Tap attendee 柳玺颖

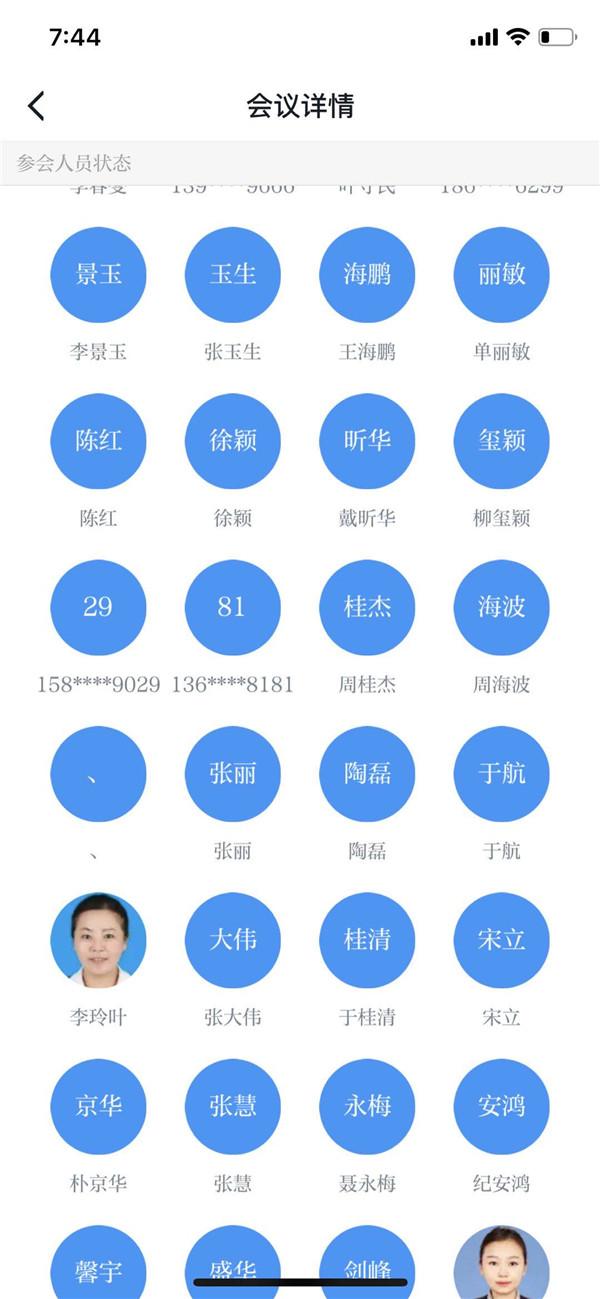tap(501, 441)
